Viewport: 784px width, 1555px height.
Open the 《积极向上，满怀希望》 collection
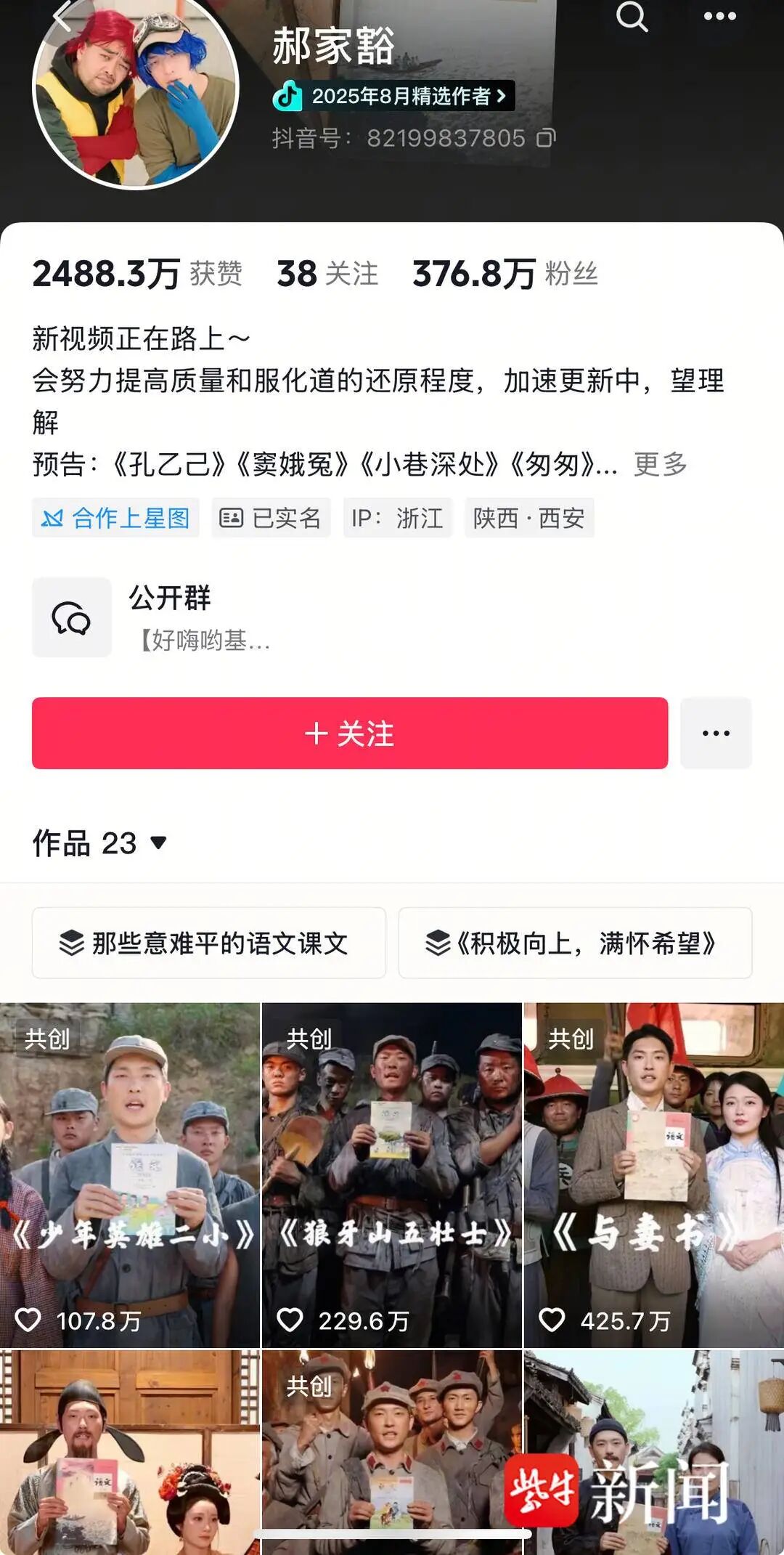pyautogui.click(x=575, y=943)
